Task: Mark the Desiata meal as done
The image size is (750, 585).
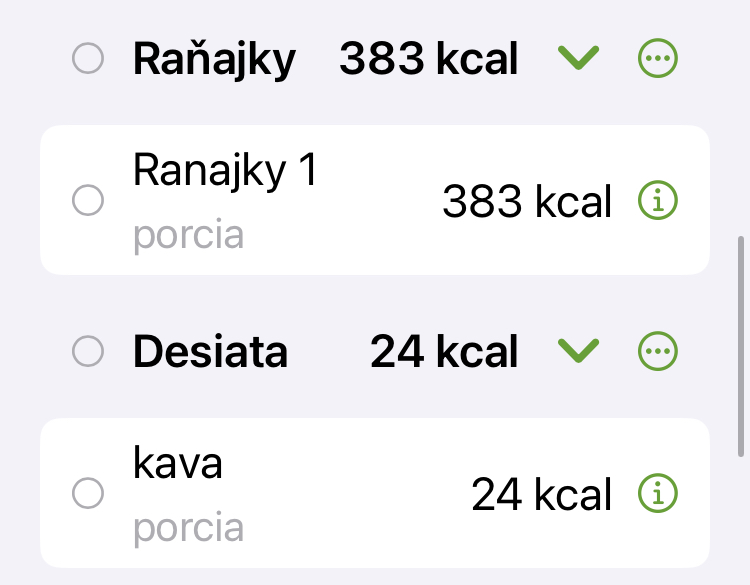Action: 88,351
